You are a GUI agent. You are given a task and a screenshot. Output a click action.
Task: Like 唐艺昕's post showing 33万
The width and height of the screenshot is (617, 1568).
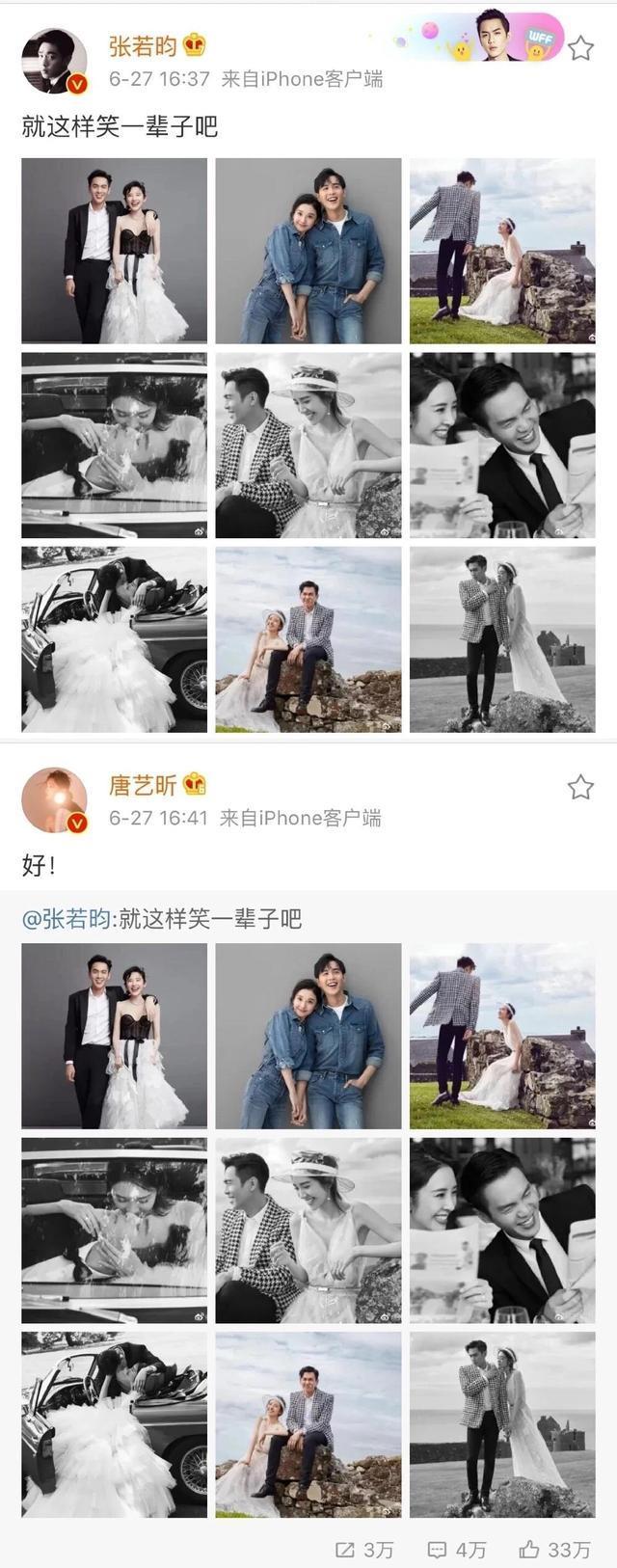(554, 1549)
